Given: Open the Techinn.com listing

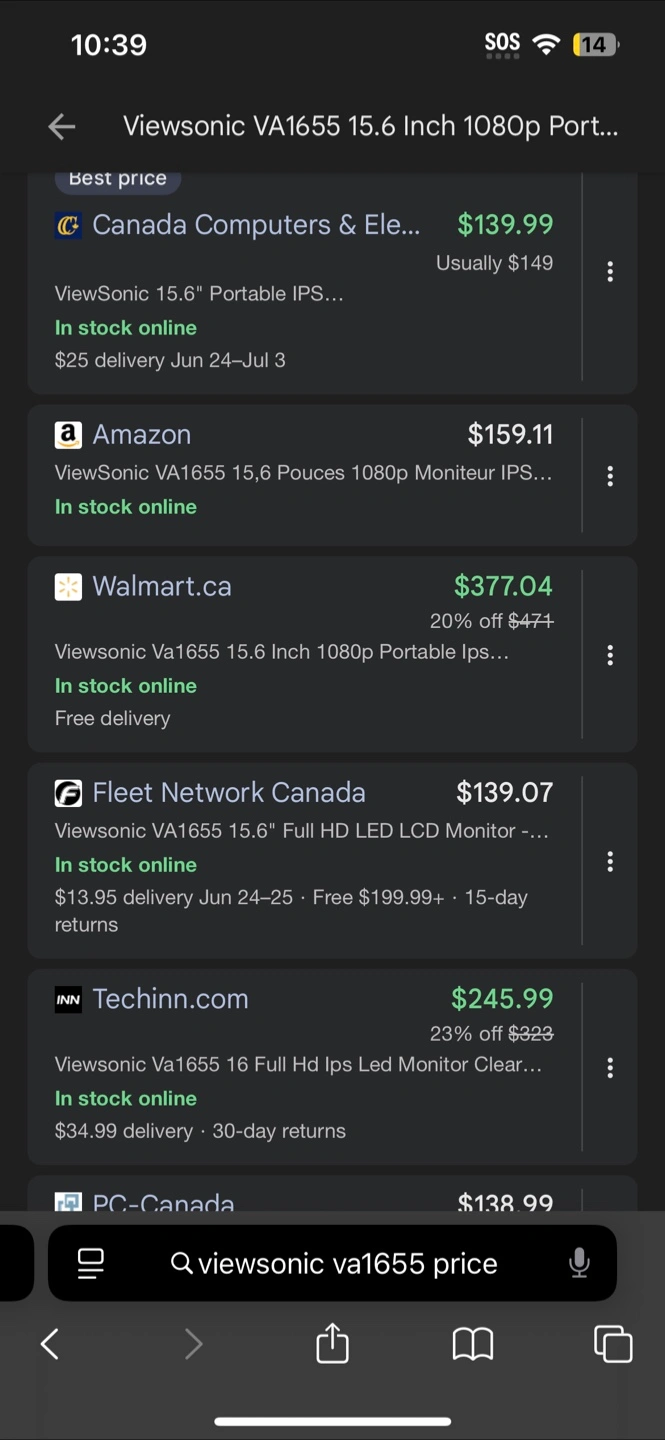Looking at the screenshot, I should pos(304,1067).
